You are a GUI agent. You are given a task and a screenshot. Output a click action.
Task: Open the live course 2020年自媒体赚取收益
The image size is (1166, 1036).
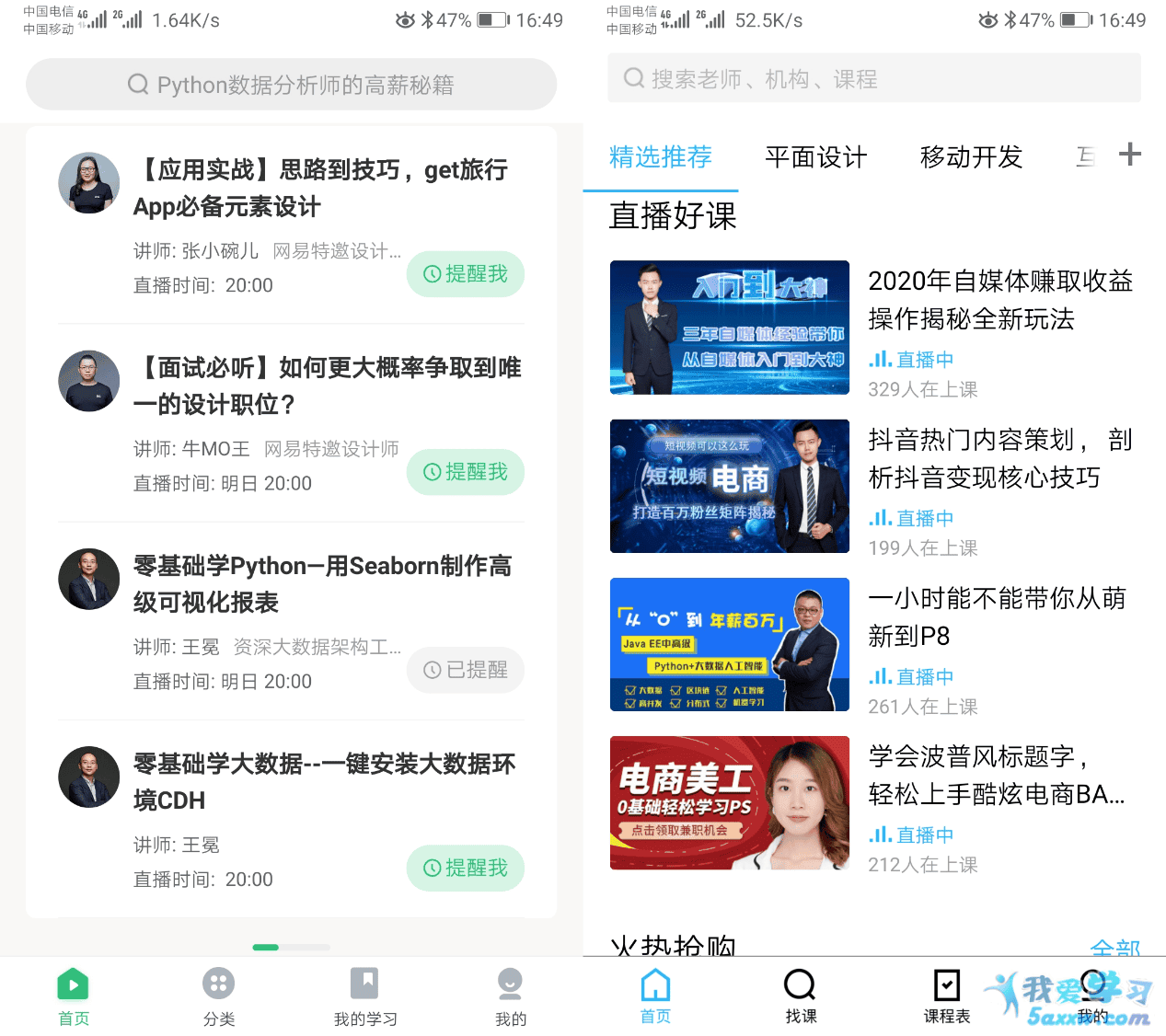(x=999, y=300)
